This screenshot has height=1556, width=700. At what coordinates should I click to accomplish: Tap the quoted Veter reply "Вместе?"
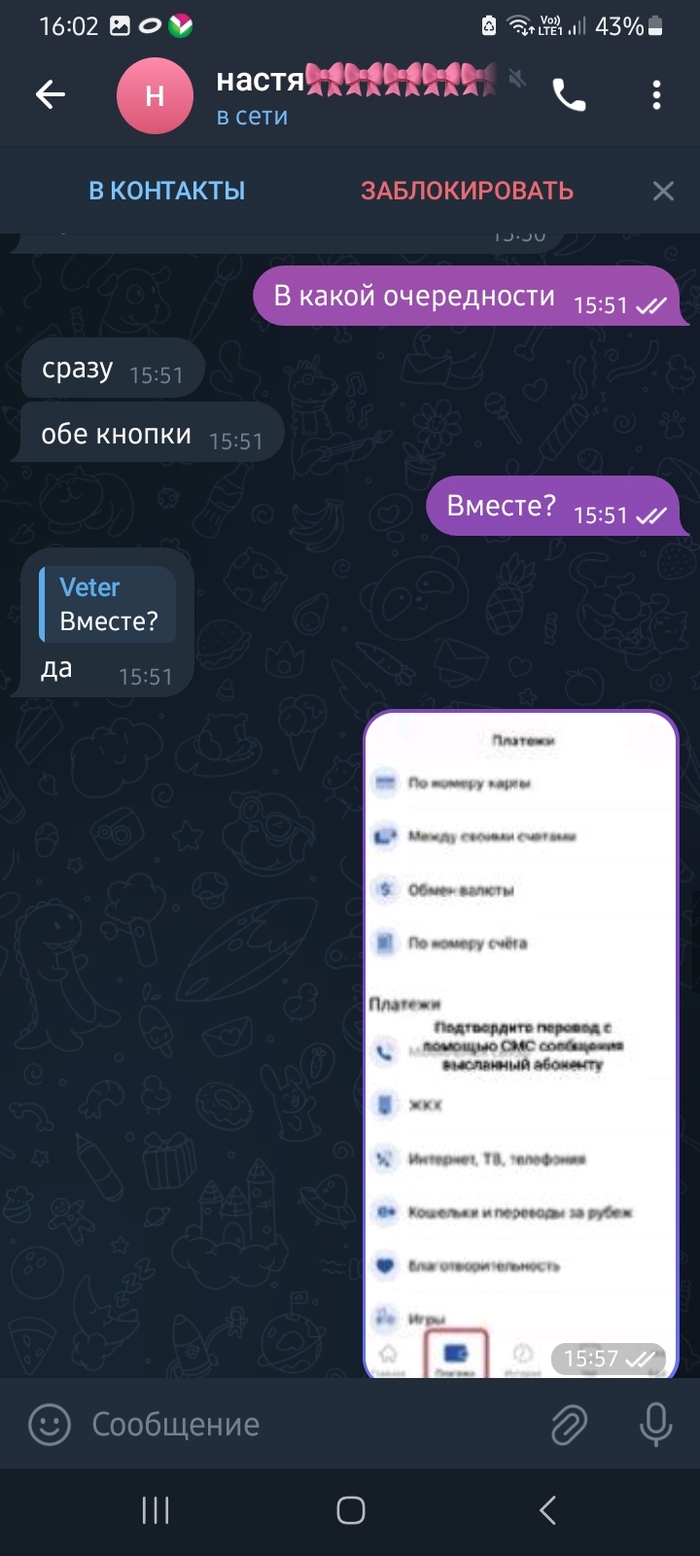tap(108, 605)
